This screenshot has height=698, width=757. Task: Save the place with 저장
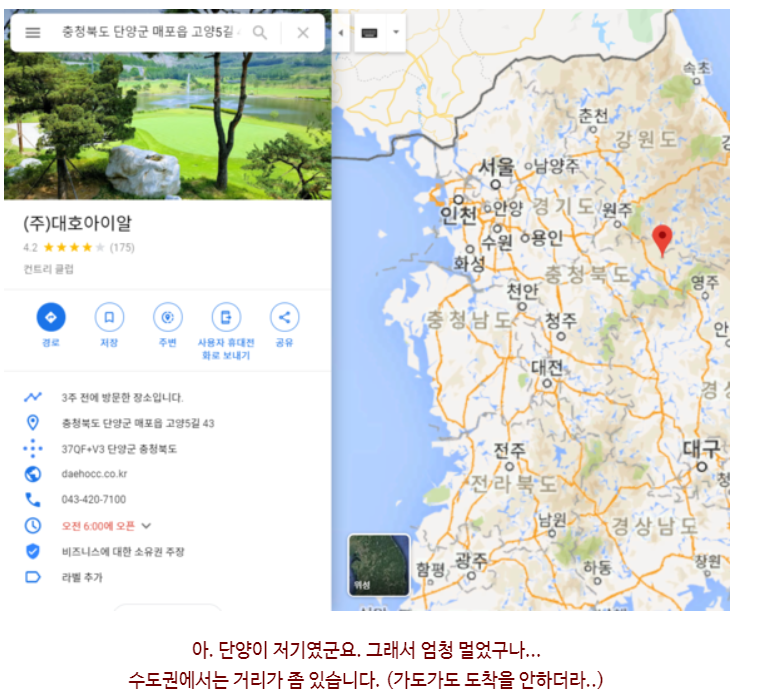[x=109, y=318]
